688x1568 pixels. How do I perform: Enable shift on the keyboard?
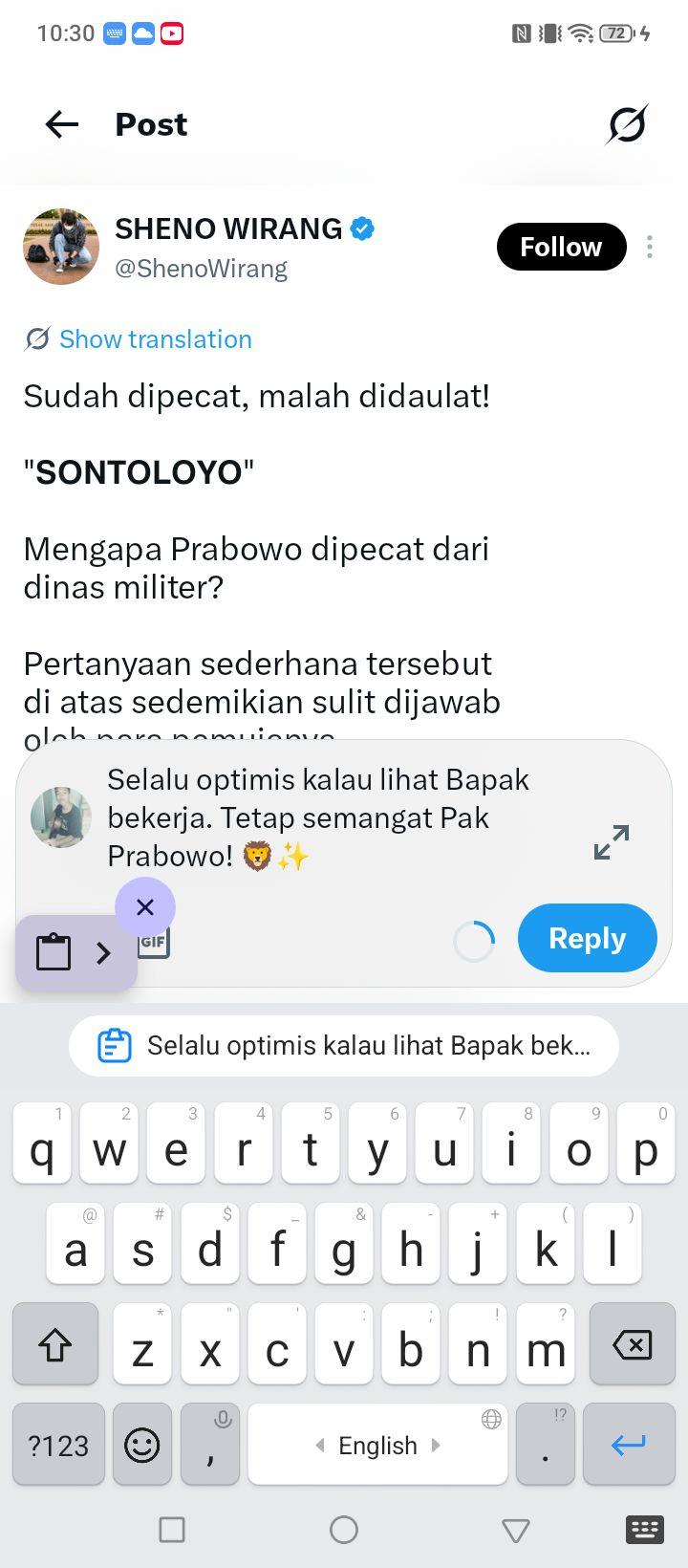[55, 1344]
